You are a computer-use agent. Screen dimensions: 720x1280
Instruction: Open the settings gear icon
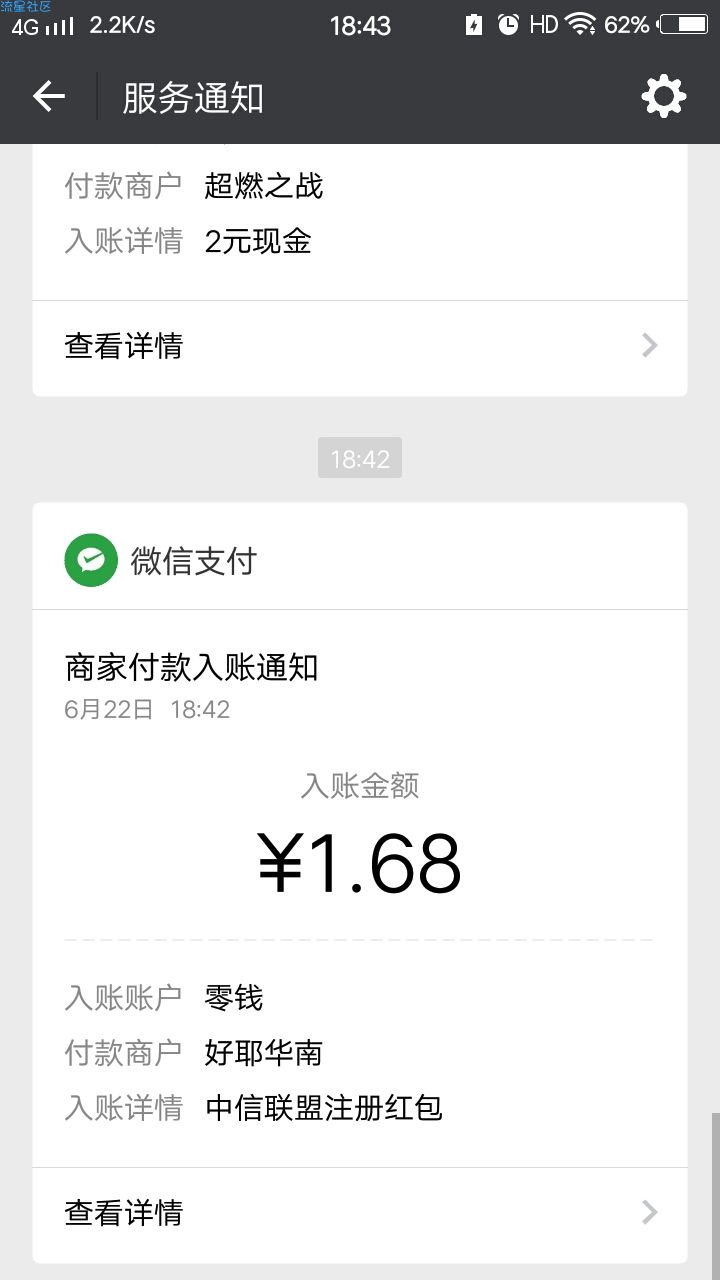pos(664,97)
